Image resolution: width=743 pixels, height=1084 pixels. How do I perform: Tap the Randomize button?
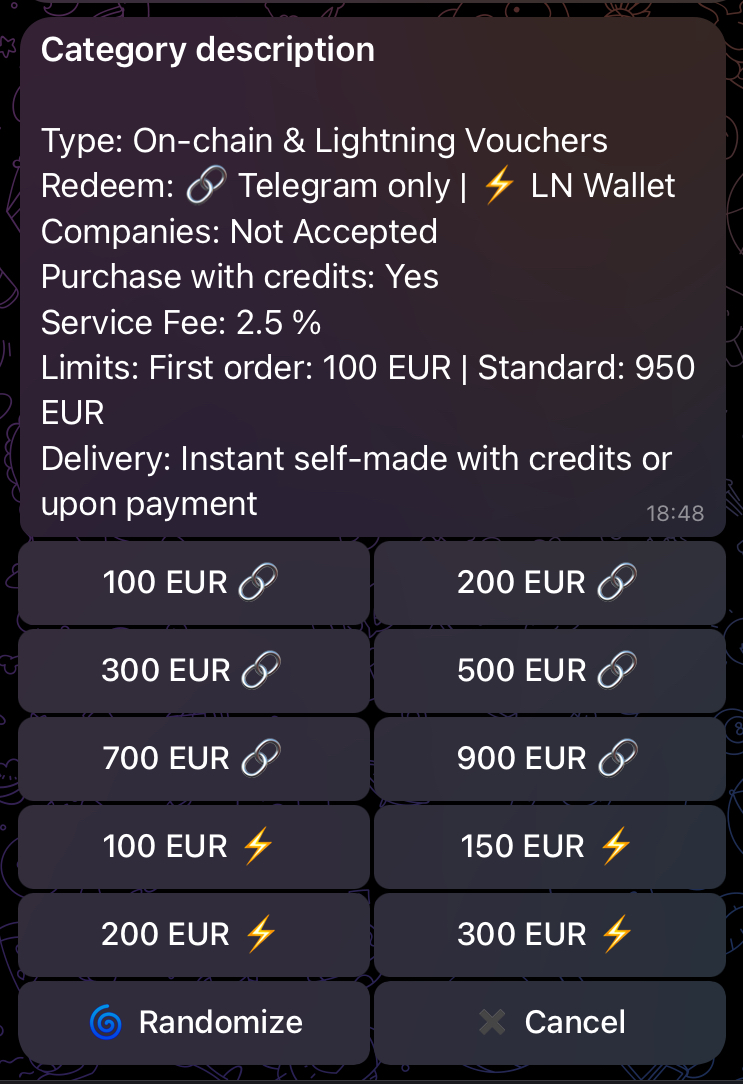point(193,1022)
